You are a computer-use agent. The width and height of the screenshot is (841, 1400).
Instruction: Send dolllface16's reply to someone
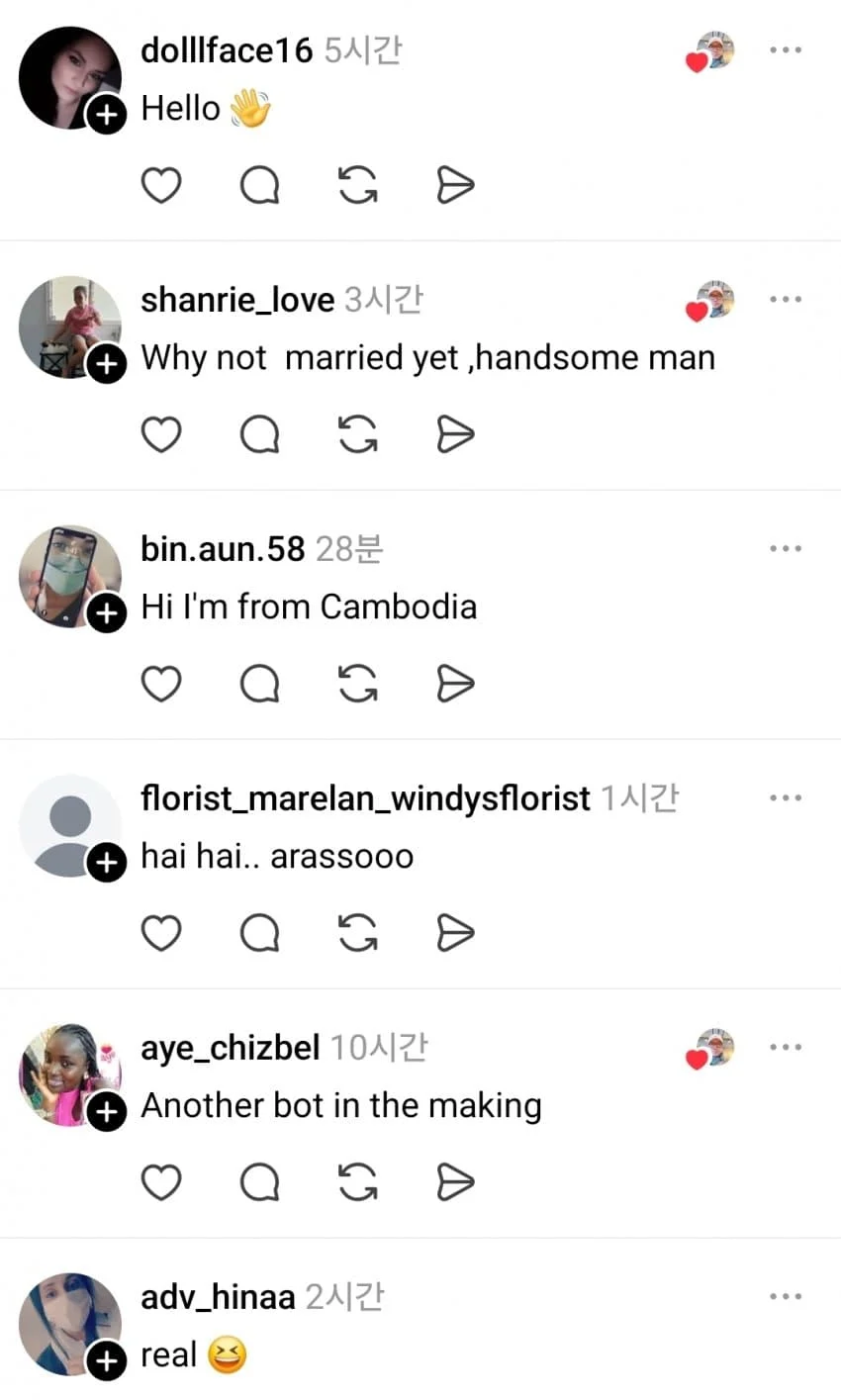[455, 185]
